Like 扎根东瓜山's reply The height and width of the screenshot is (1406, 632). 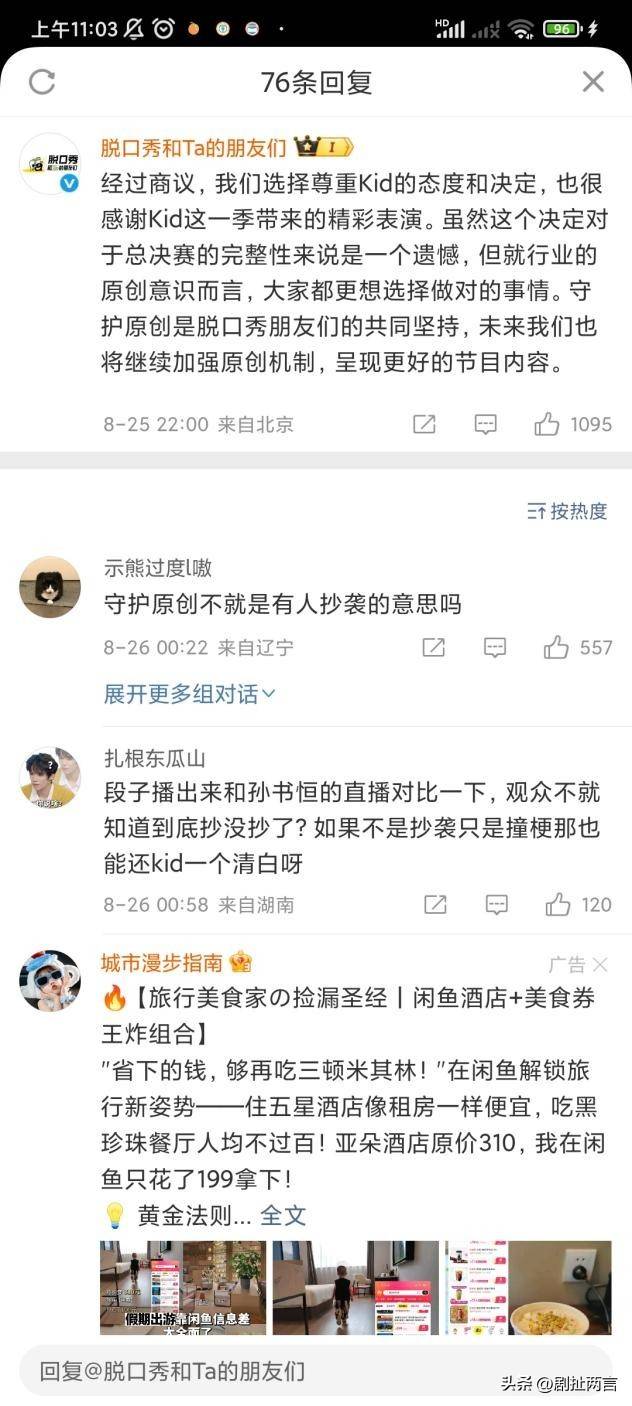point(558,905)
